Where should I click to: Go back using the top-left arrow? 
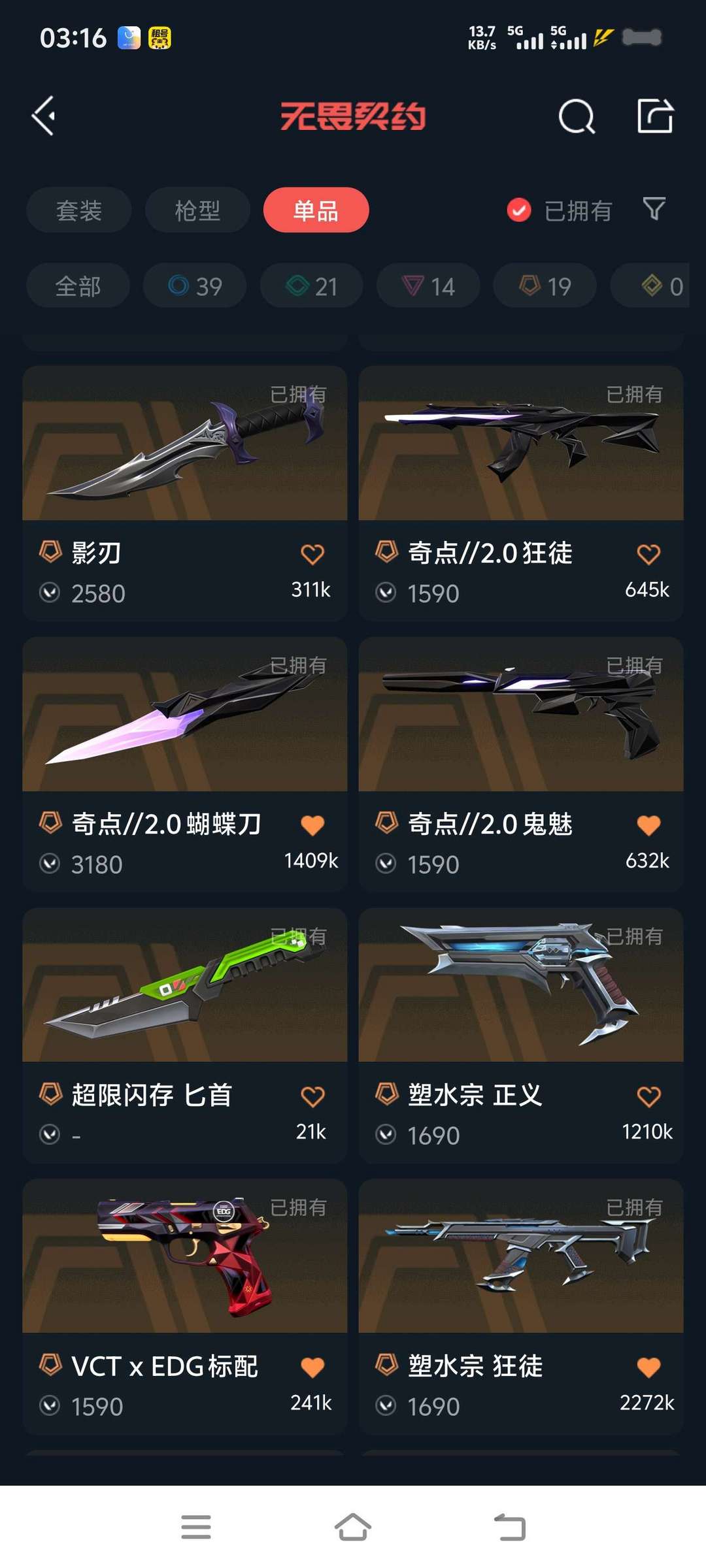coord(44,116)
